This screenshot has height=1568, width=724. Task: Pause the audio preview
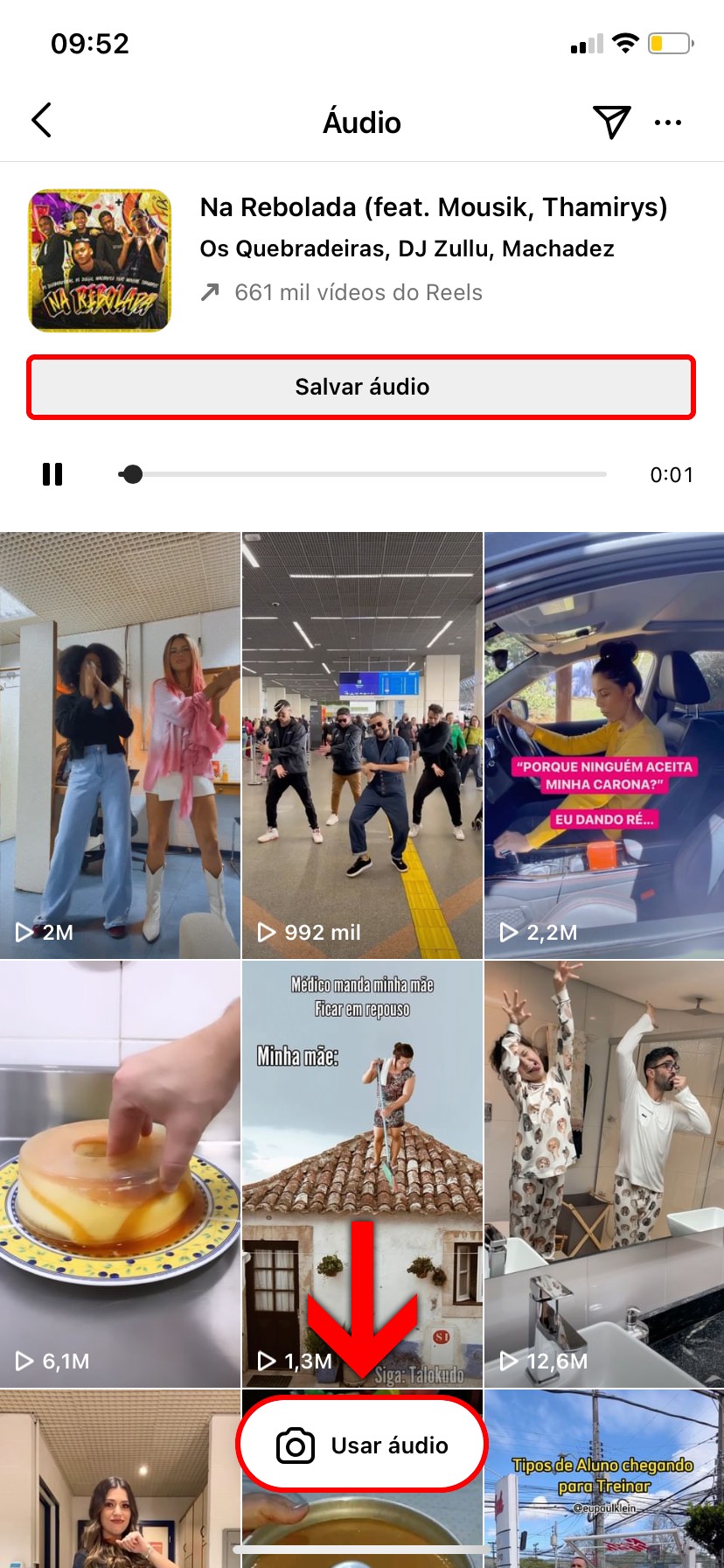pyautogui.click(x=52, y=474)
